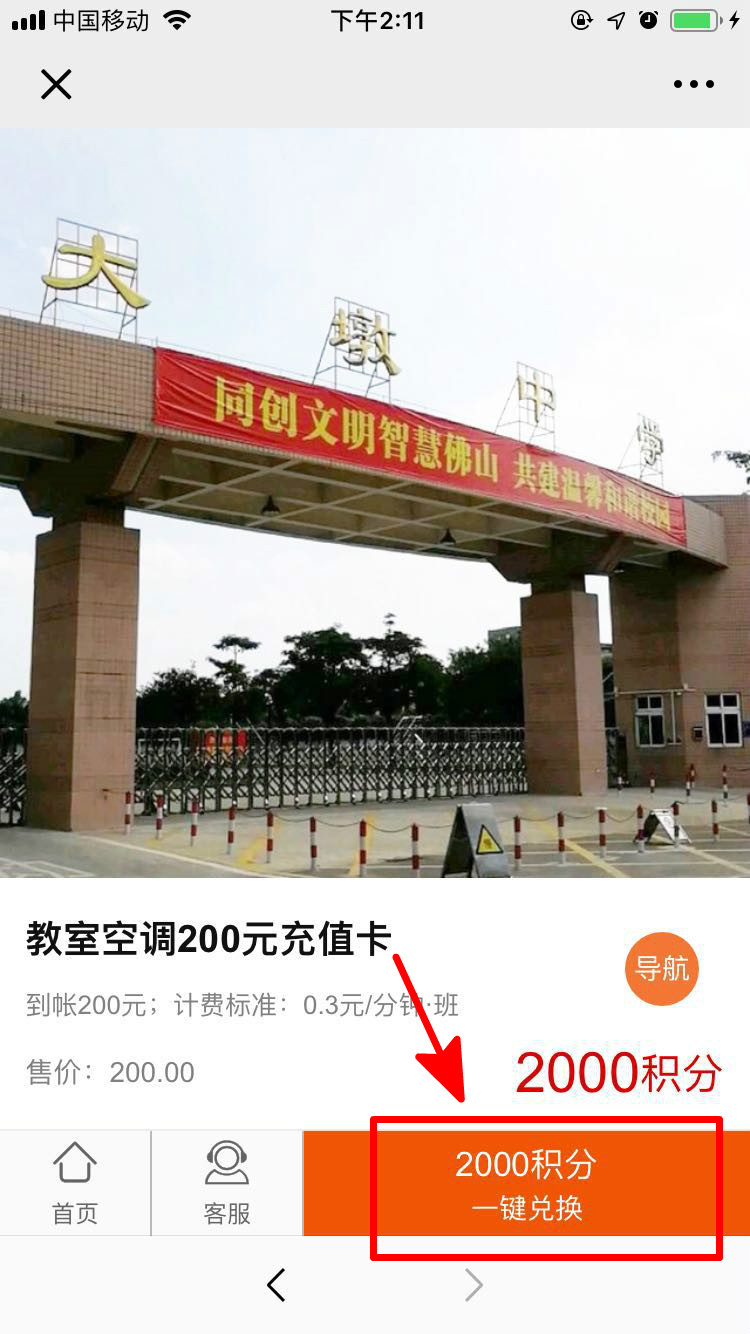Tap the orange 导航 navigation button

[662, 969]
